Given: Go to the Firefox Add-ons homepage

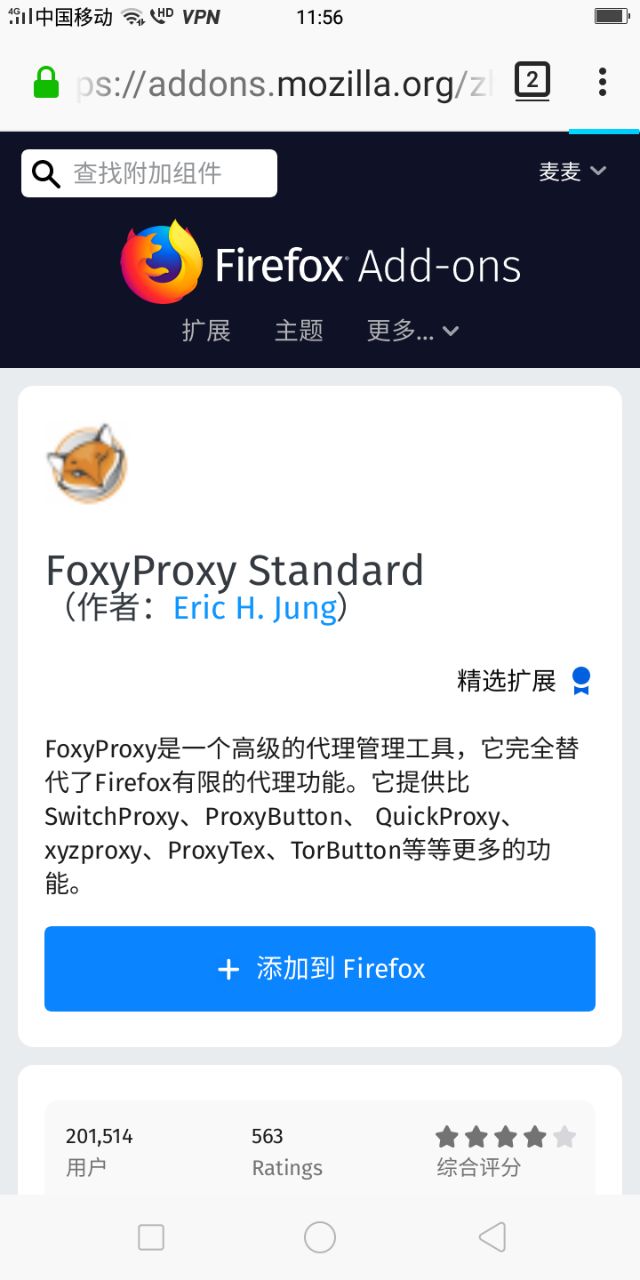Looking at the screenshot, I should pyautogui.click(x=321, y=264).
